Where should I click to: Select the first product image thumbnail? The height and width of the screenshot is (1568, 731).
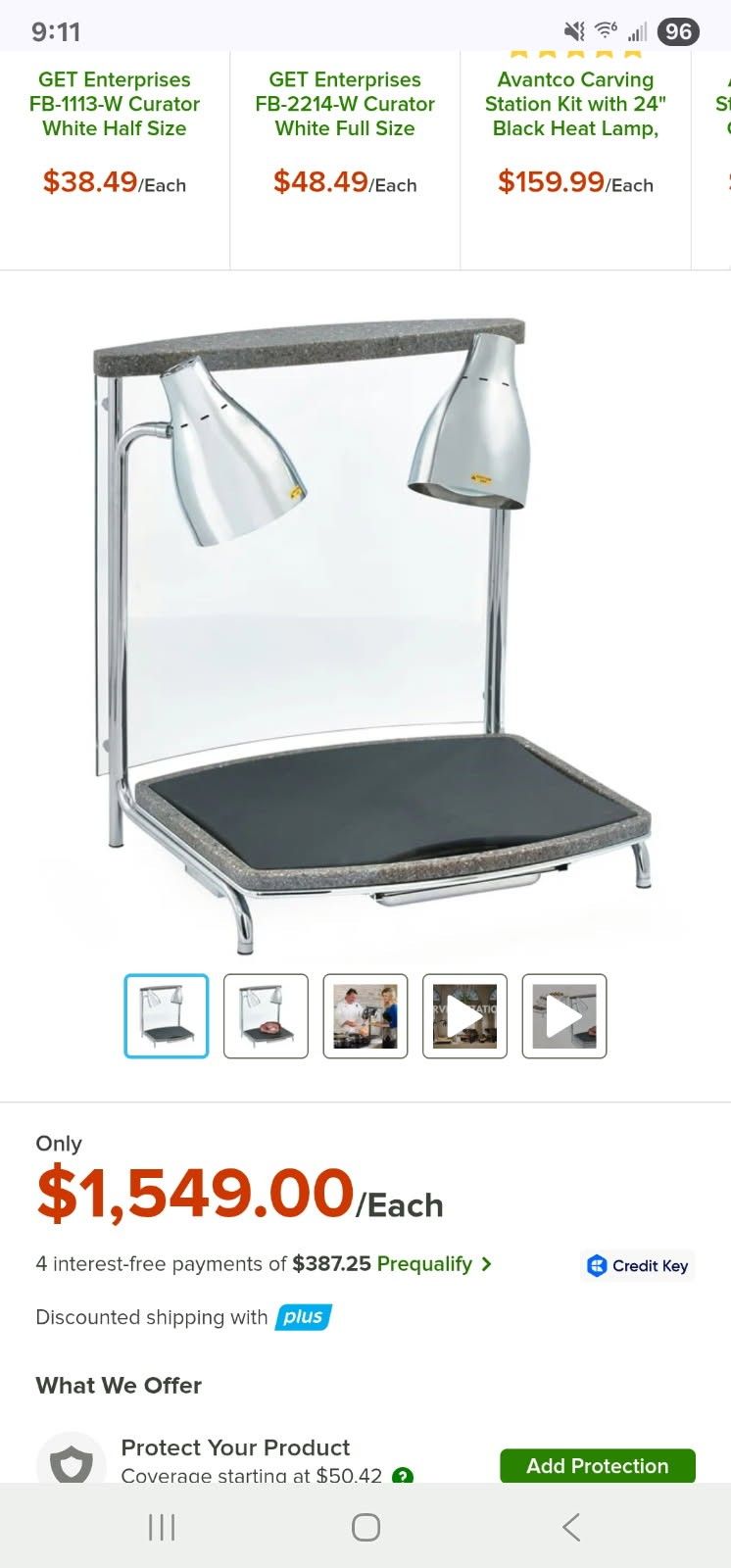[x=167, y=1016]
